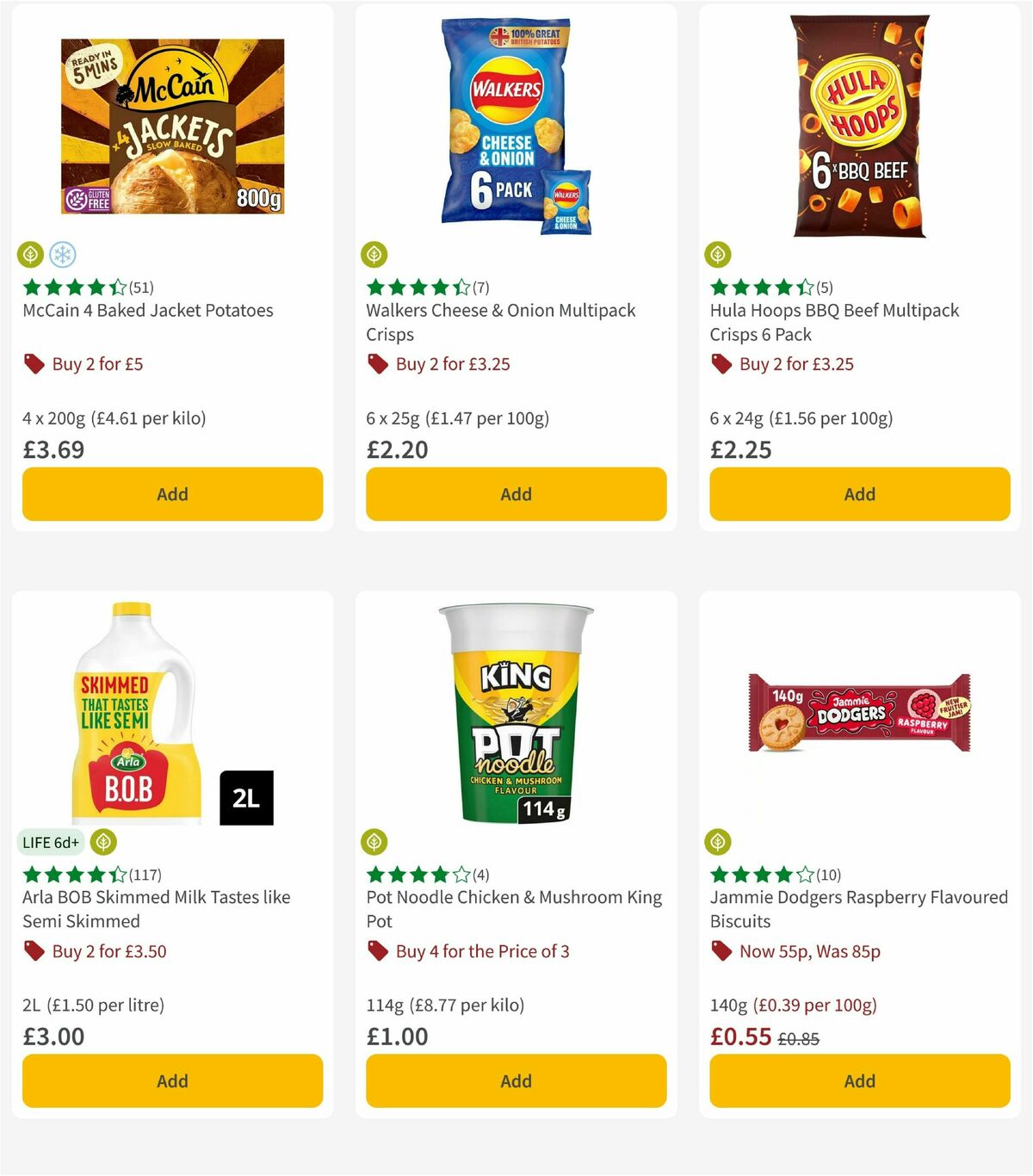The width and height of the screenshot is (1033, 1176).
Task: Add Hula Hoops BBQ Beef Multipack to basket
Action: (x=859, y=494)
